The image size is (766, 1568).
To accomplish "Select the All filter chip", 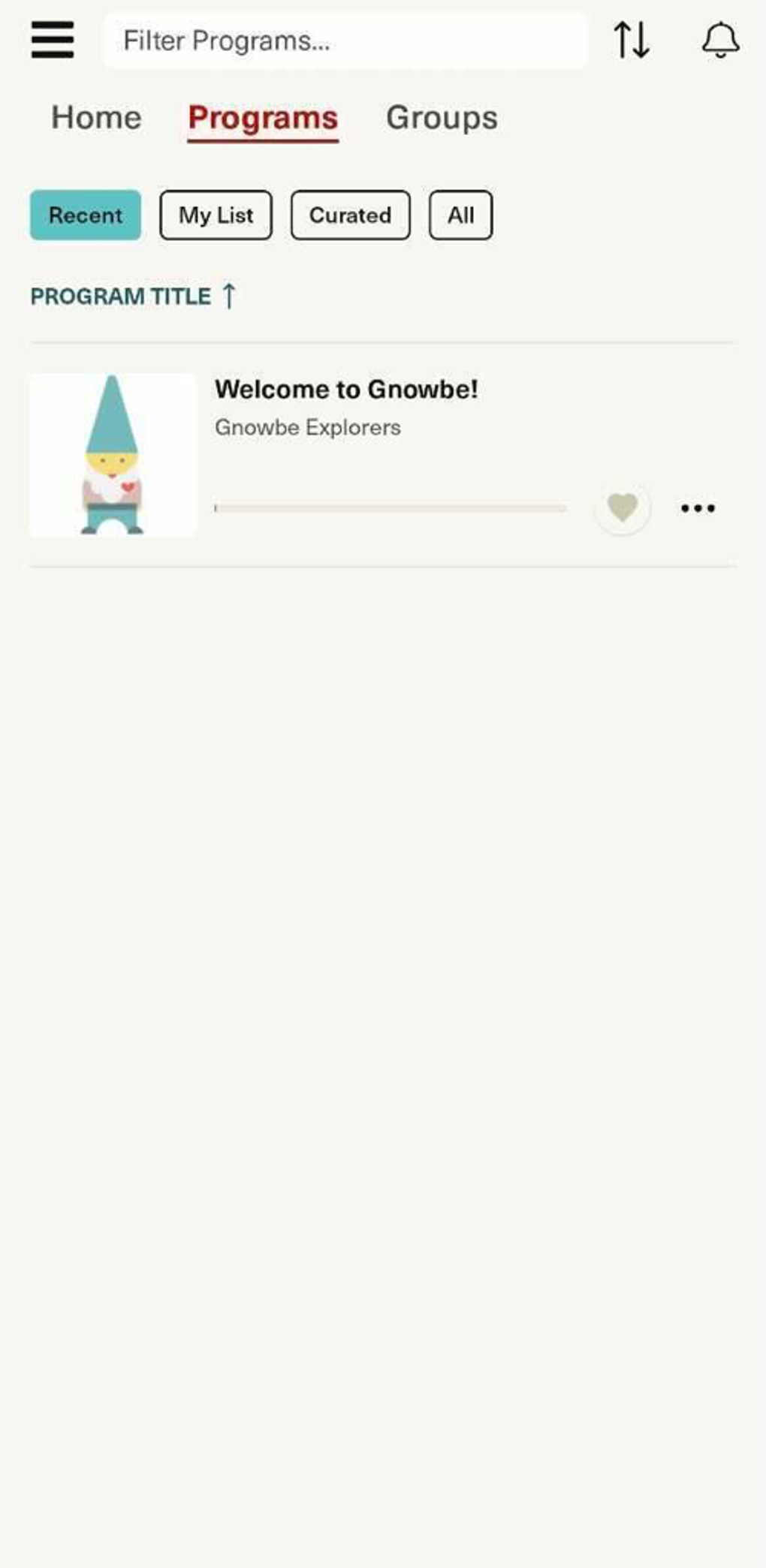I will (x=460, y=215).
